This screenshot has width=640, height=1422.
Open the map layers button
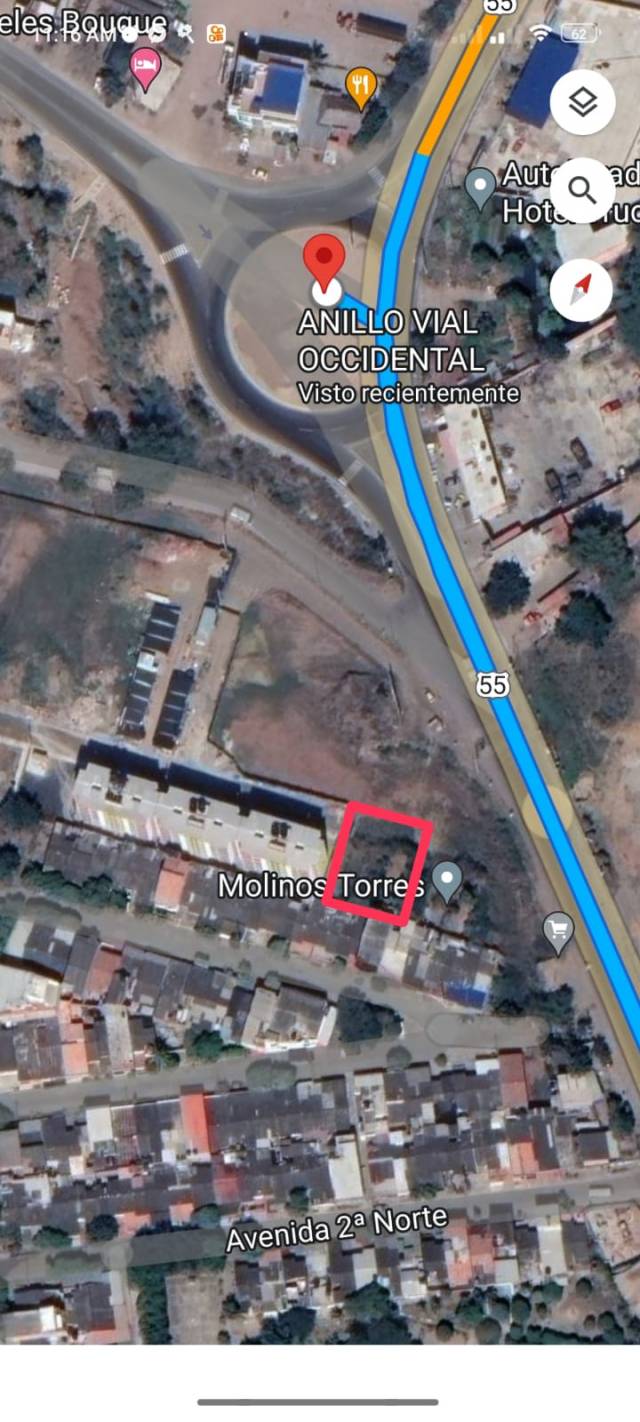pyautogui.click(x=583, y=102)
